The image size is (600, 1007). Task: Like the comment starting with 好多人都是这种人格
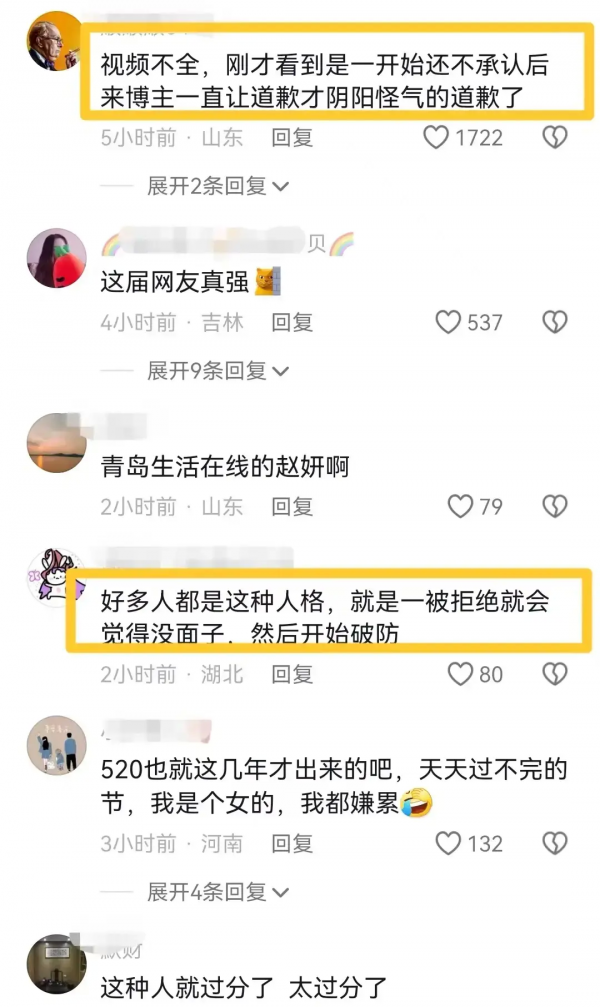[x=460, y=675]
